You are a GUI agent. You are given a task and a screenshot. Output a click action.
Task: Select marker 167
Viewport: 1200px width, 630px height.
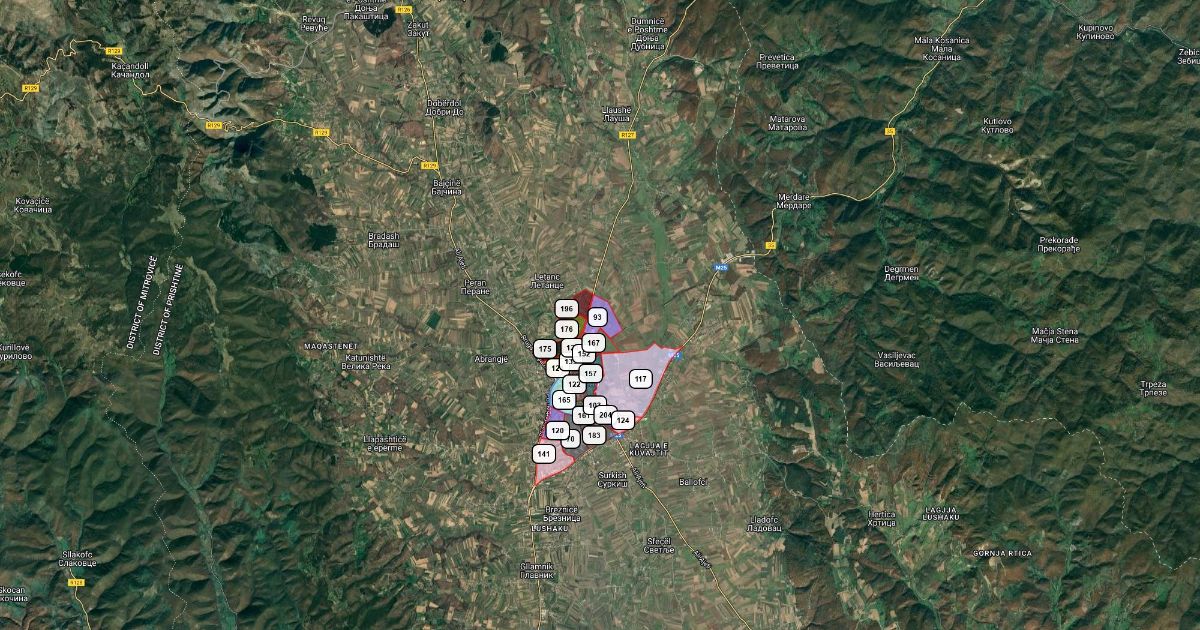click(593, 343)
